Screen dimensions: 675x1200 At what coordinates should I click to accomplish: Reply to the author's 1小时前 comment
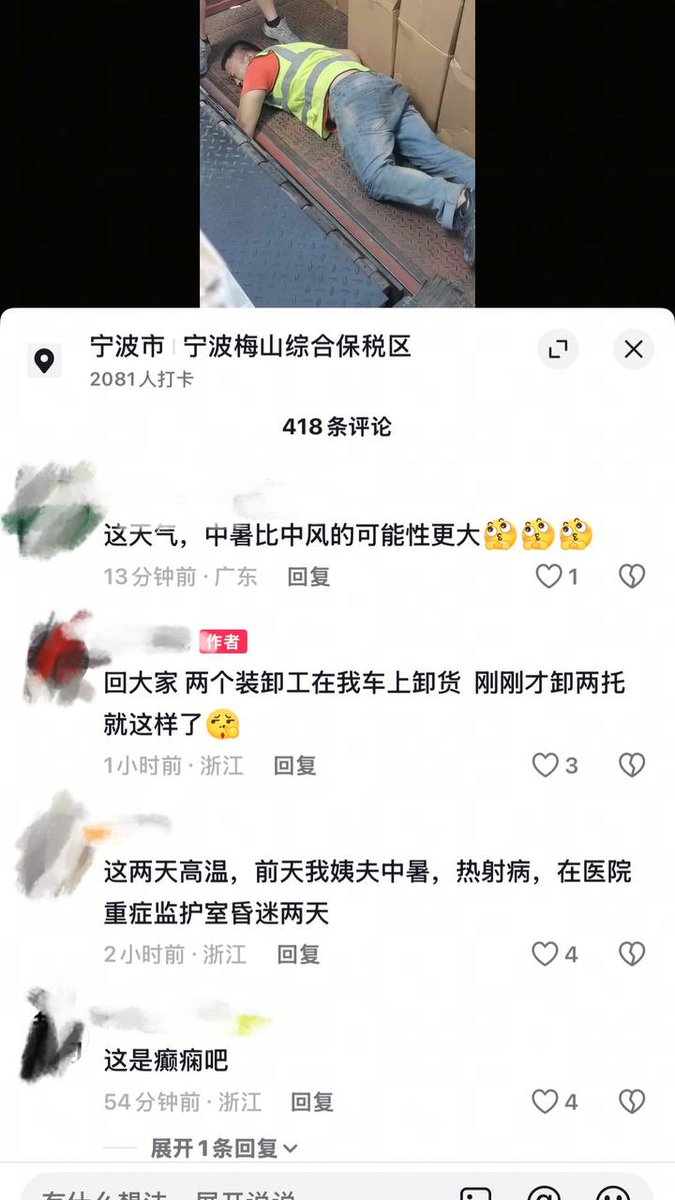click(295, 766)
